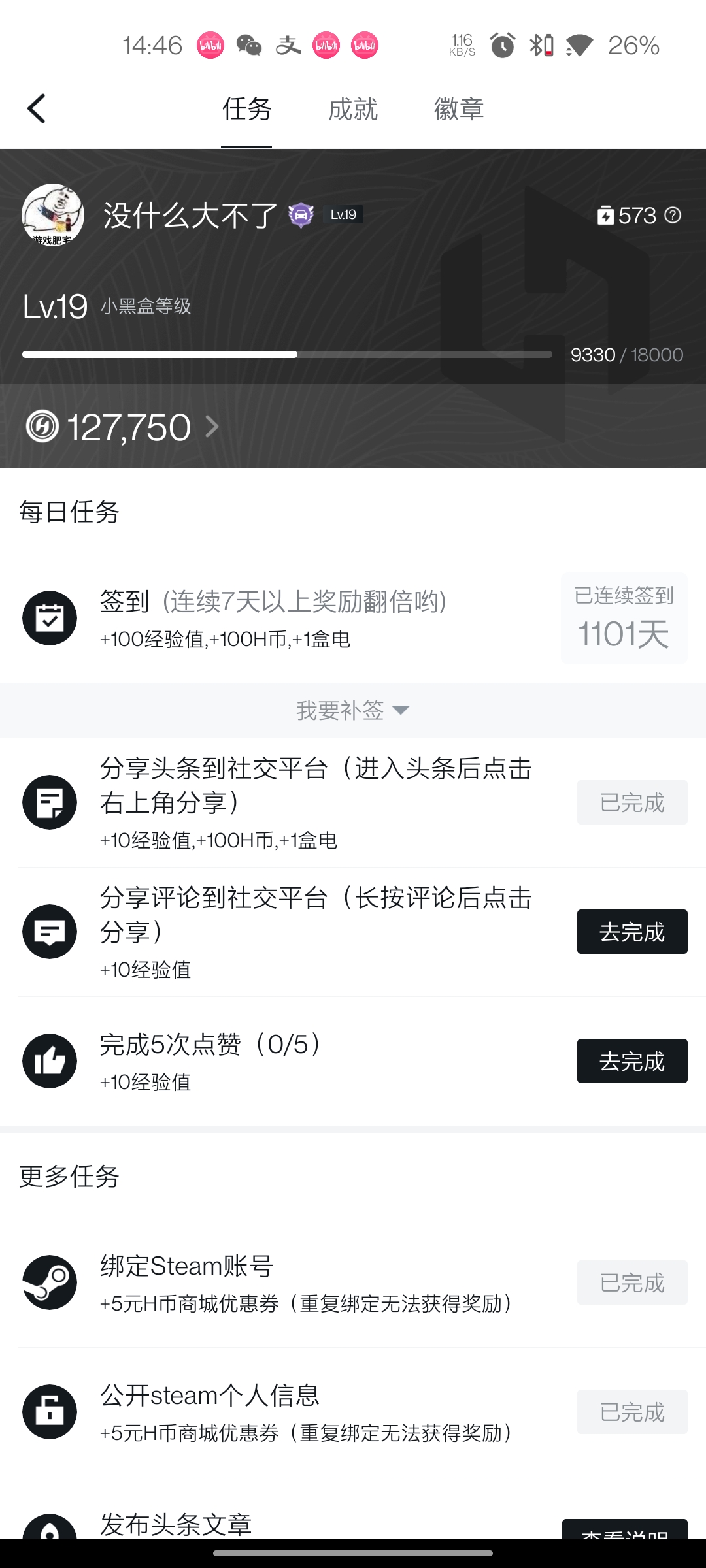Click the comment-share task icon

pyautogui.click(x=49, y=932)
